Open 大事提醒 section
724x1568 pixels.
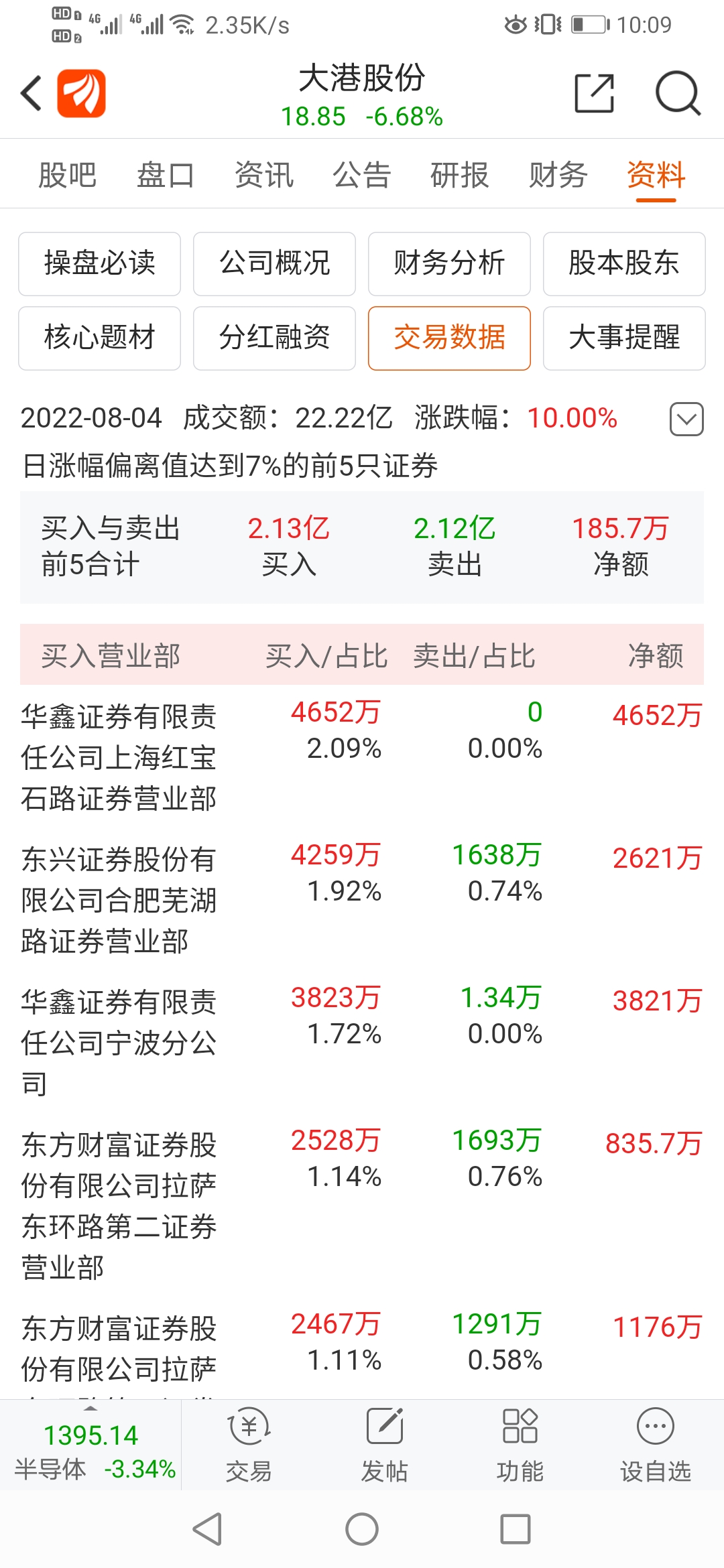624,338
